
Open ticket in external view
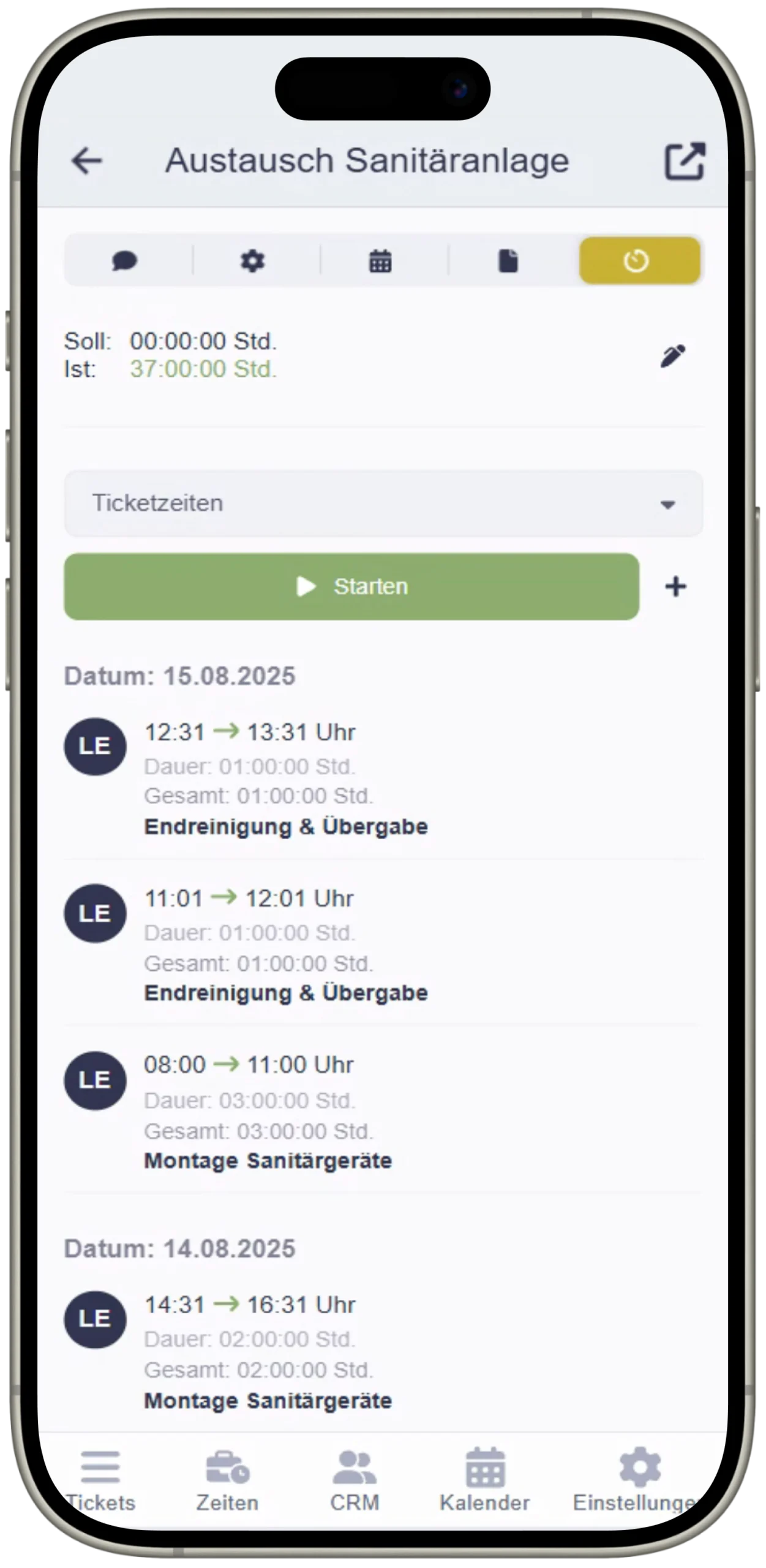point(685,161)
